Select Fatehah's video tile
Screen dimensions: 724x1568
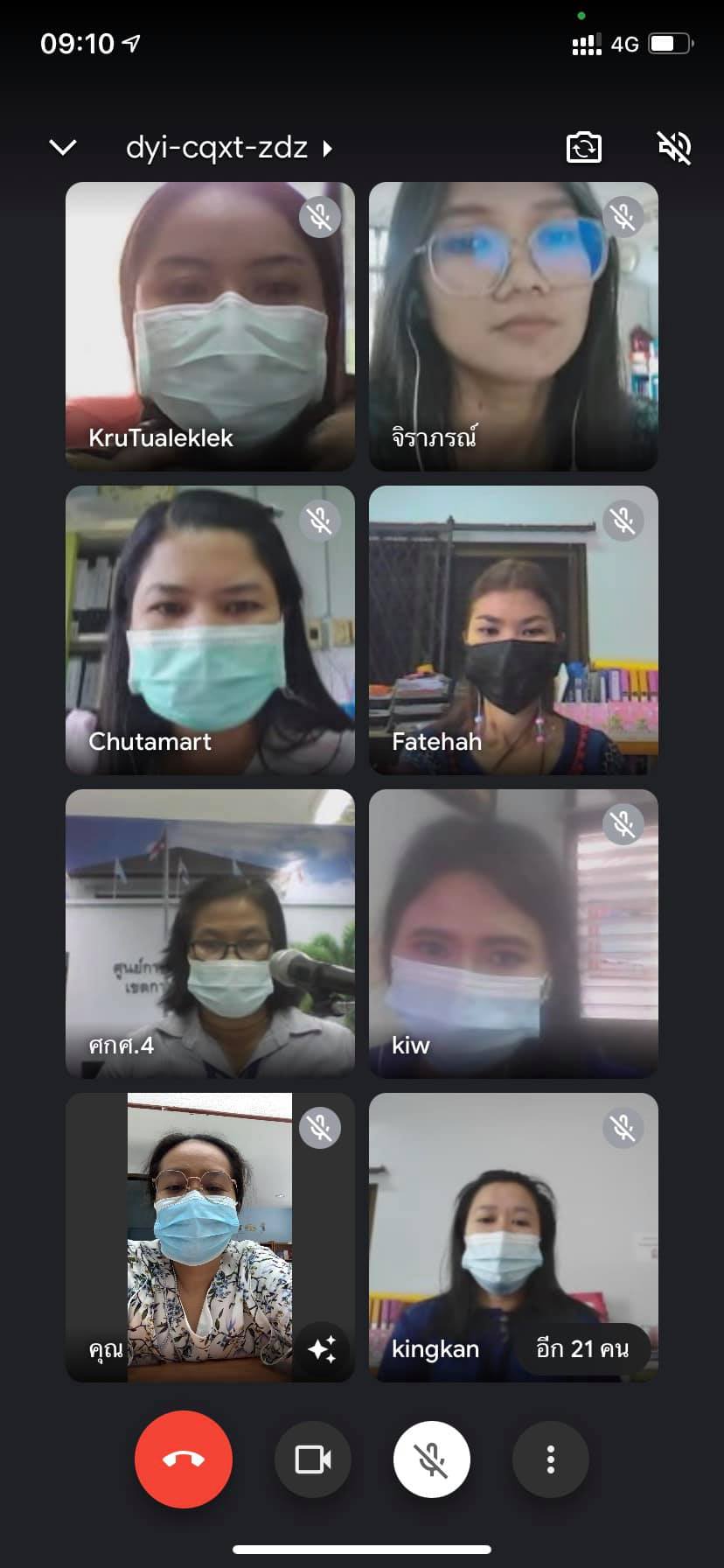tap(513, 630)
